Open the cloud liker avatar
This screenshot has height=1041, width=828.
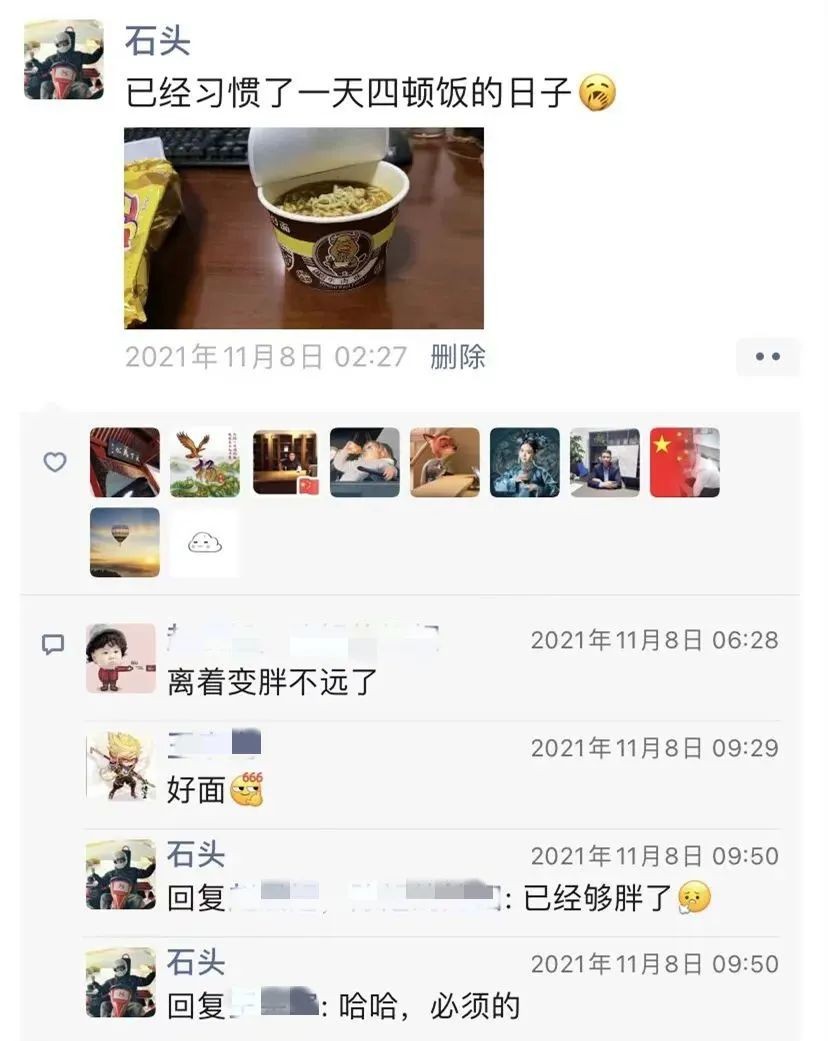click(x=204, y=542)
